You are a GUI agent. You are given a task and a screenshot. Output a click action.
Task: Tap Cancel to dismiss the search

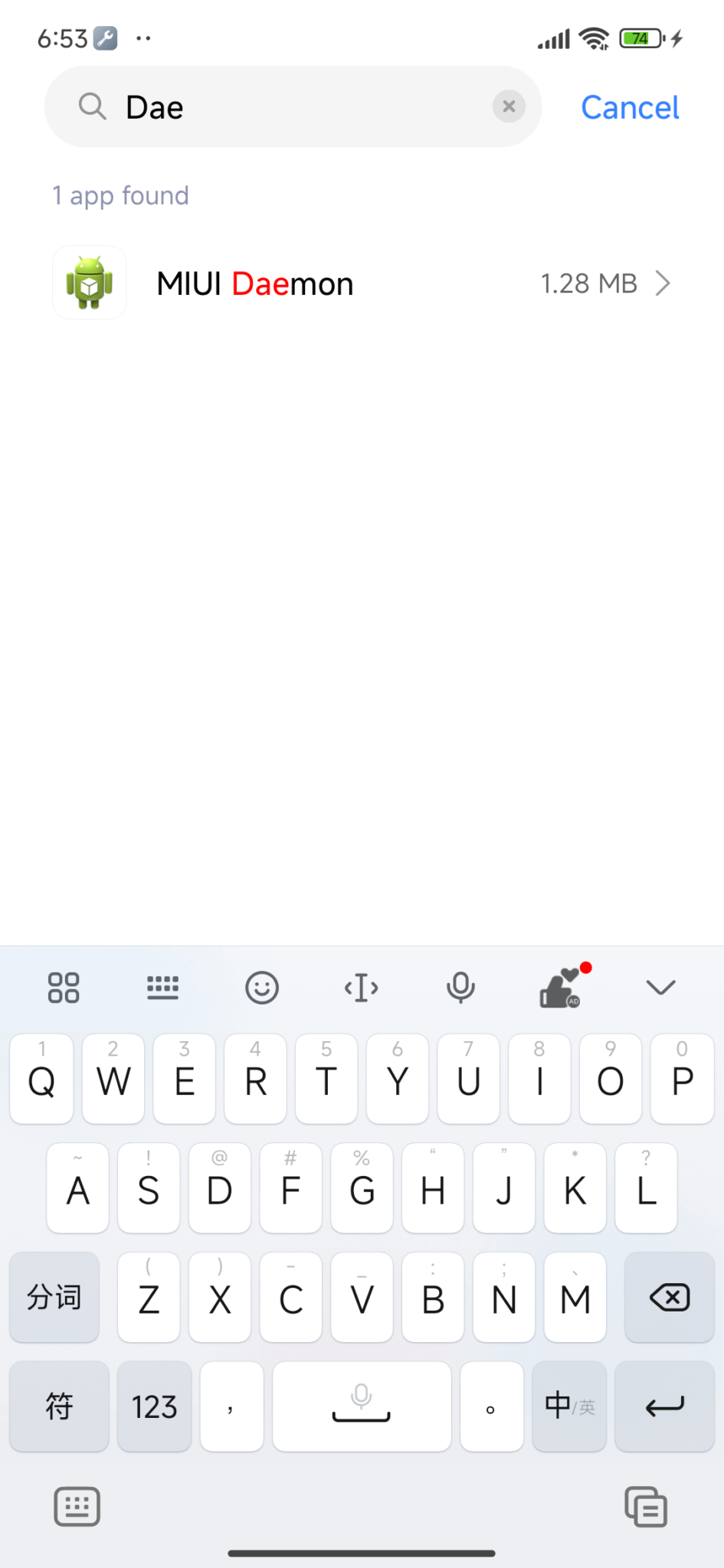[629, 106]
